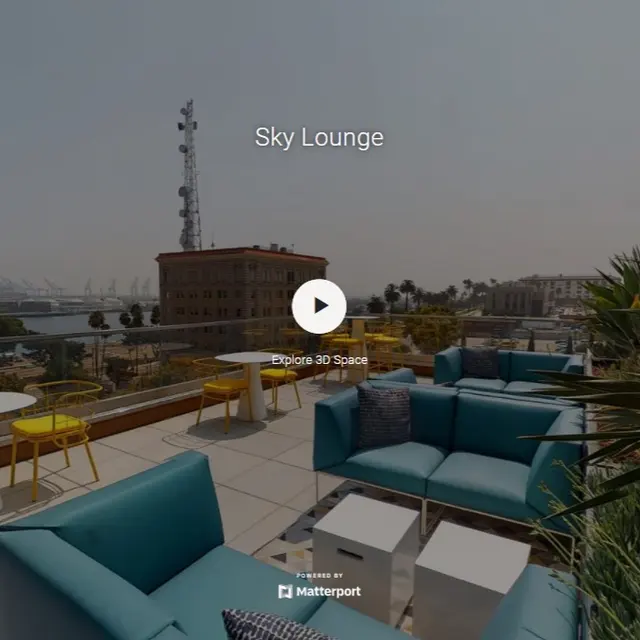The height and width of the screenshot is (640, 640).
Task: Open the Matterport powered-by link
Action: coord(319,590)
